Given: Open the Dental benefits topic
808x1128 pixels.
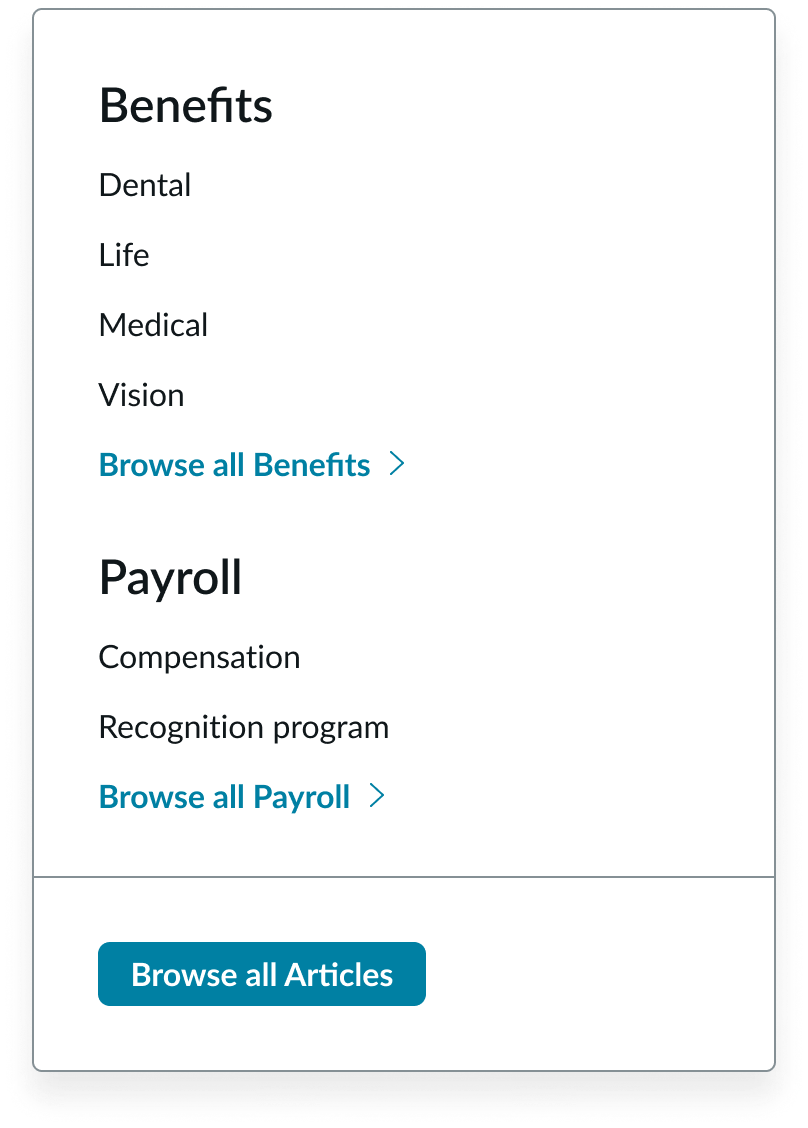Looking at the screenshot, I should click(145, 185).
